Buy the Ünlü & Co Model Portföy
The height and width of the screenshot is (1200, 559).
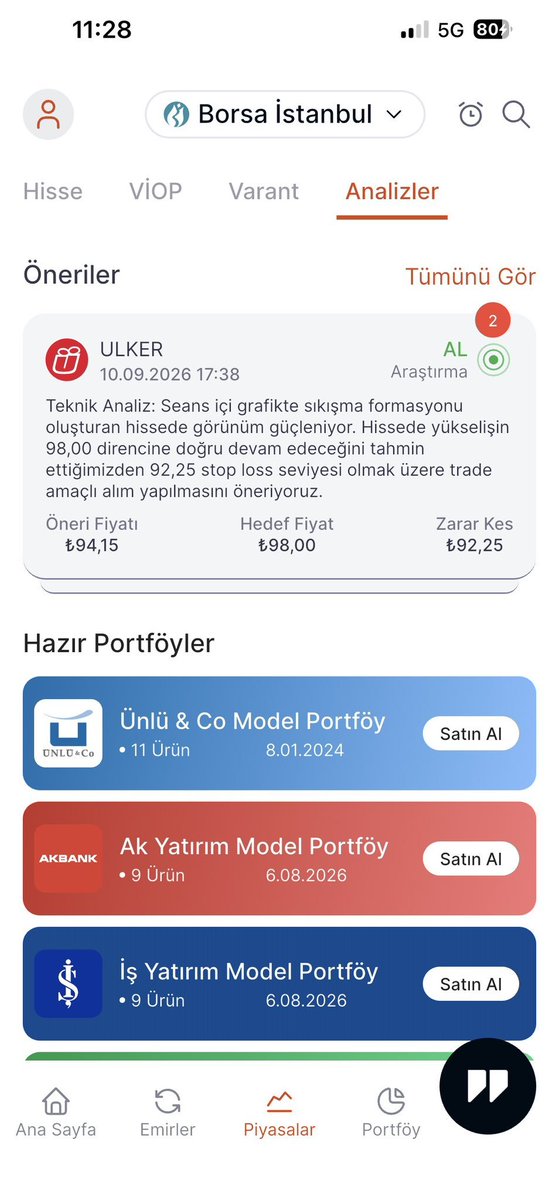pos(471,733)
